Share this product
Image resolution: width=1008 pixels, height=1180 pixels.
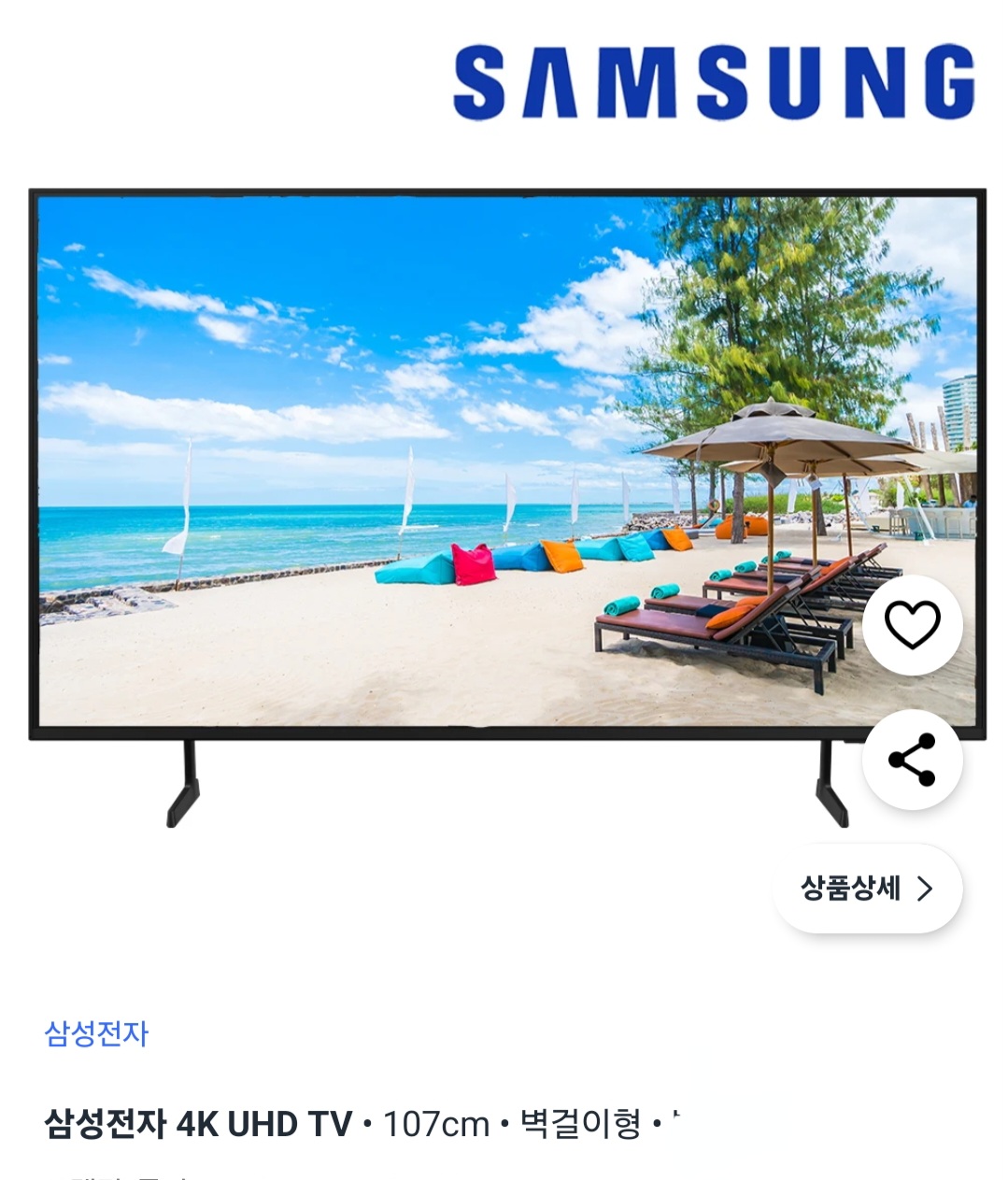pyautogui.click(x=912, y=760)
